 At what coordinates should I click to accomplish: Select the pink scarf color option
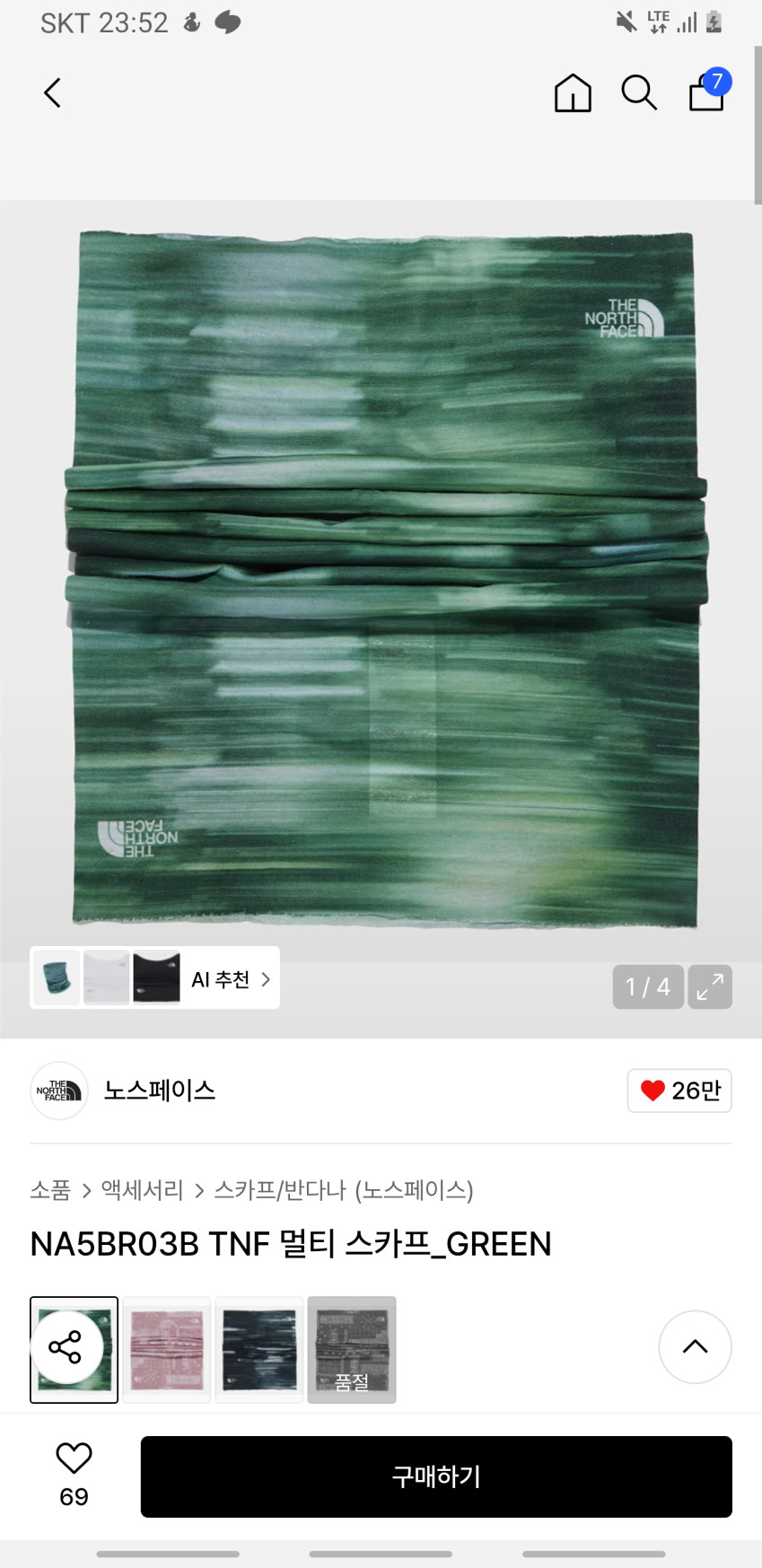coord(166,1349)
